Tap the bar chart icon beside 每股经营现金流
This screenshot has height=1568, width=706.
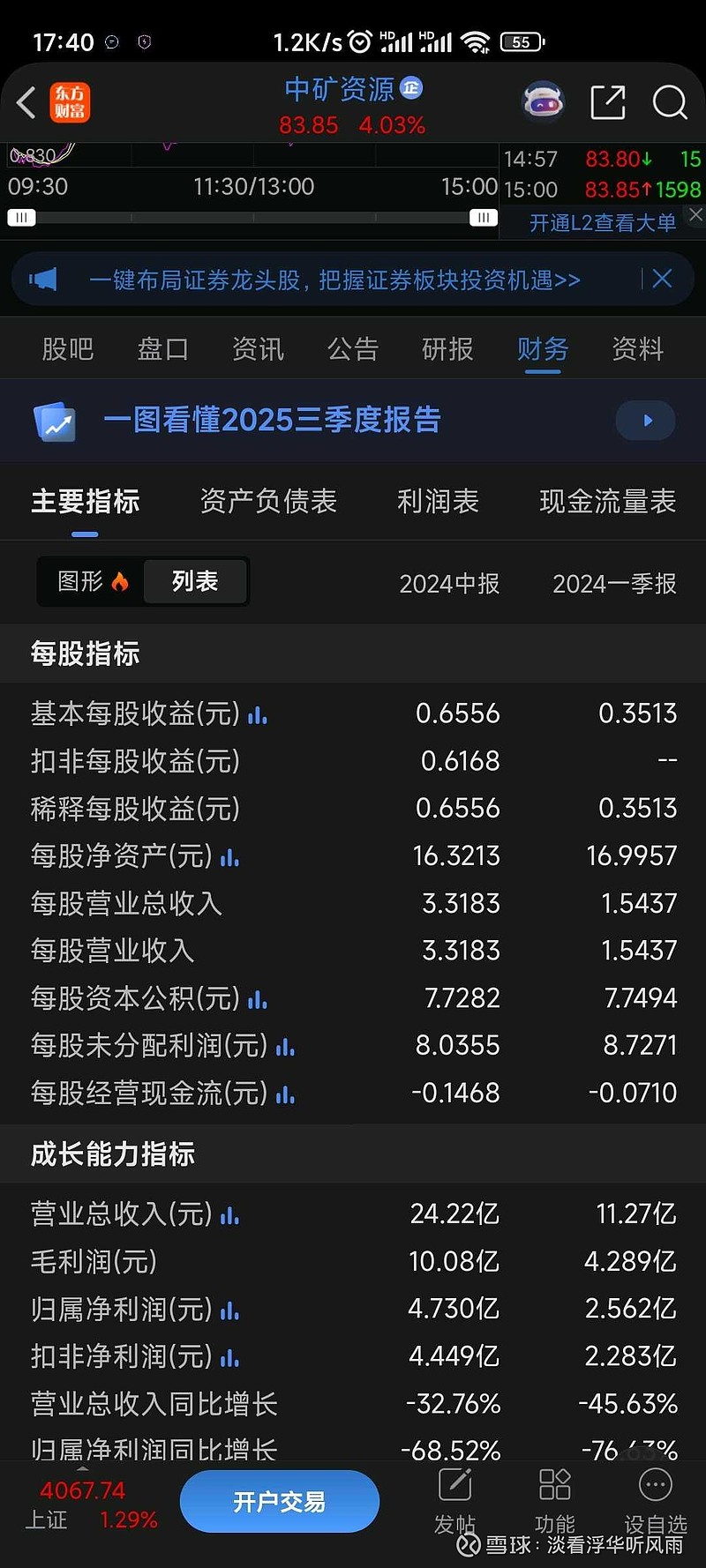pyautogui.click(x=284, y=1094)
